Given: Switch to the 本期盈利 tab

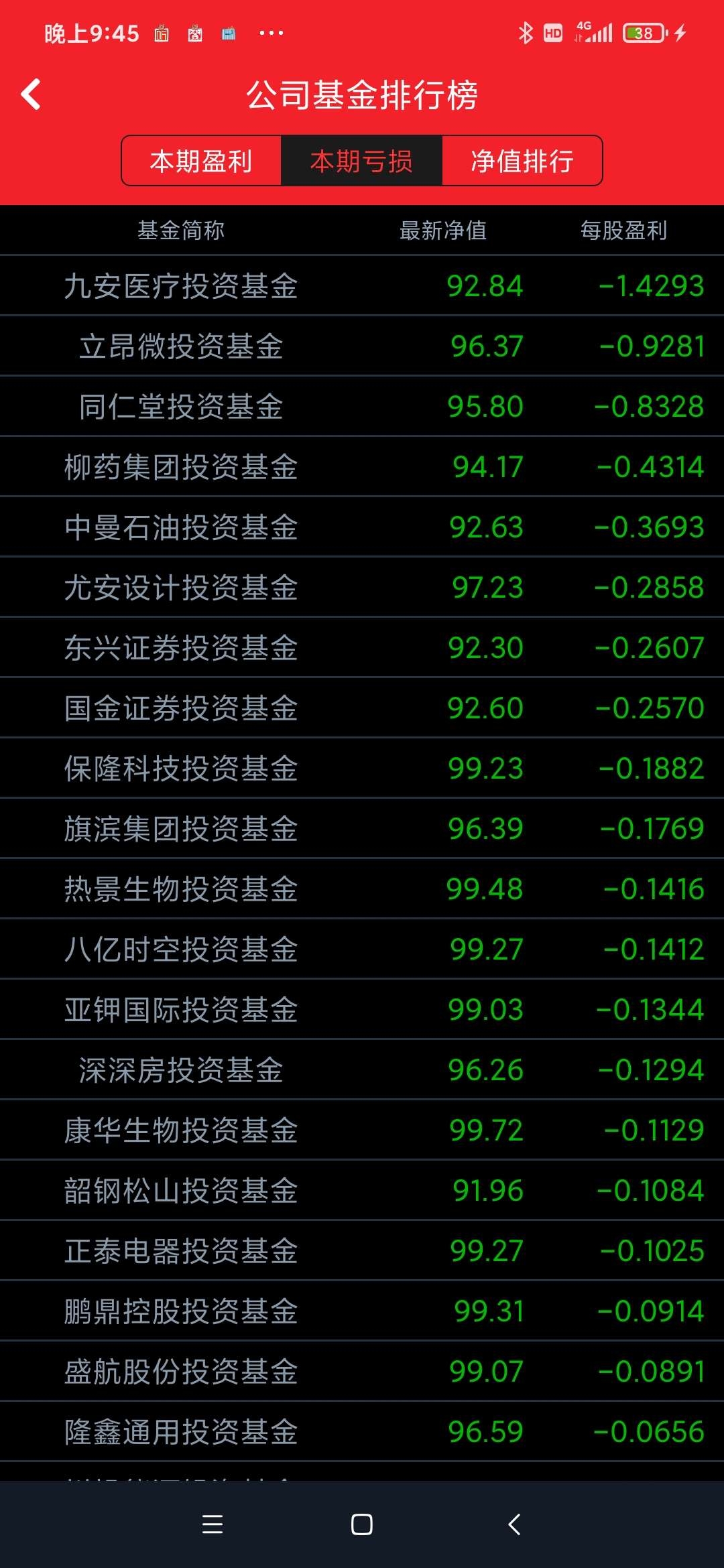Looking at the screenshot, I should (x=201, y=161).
